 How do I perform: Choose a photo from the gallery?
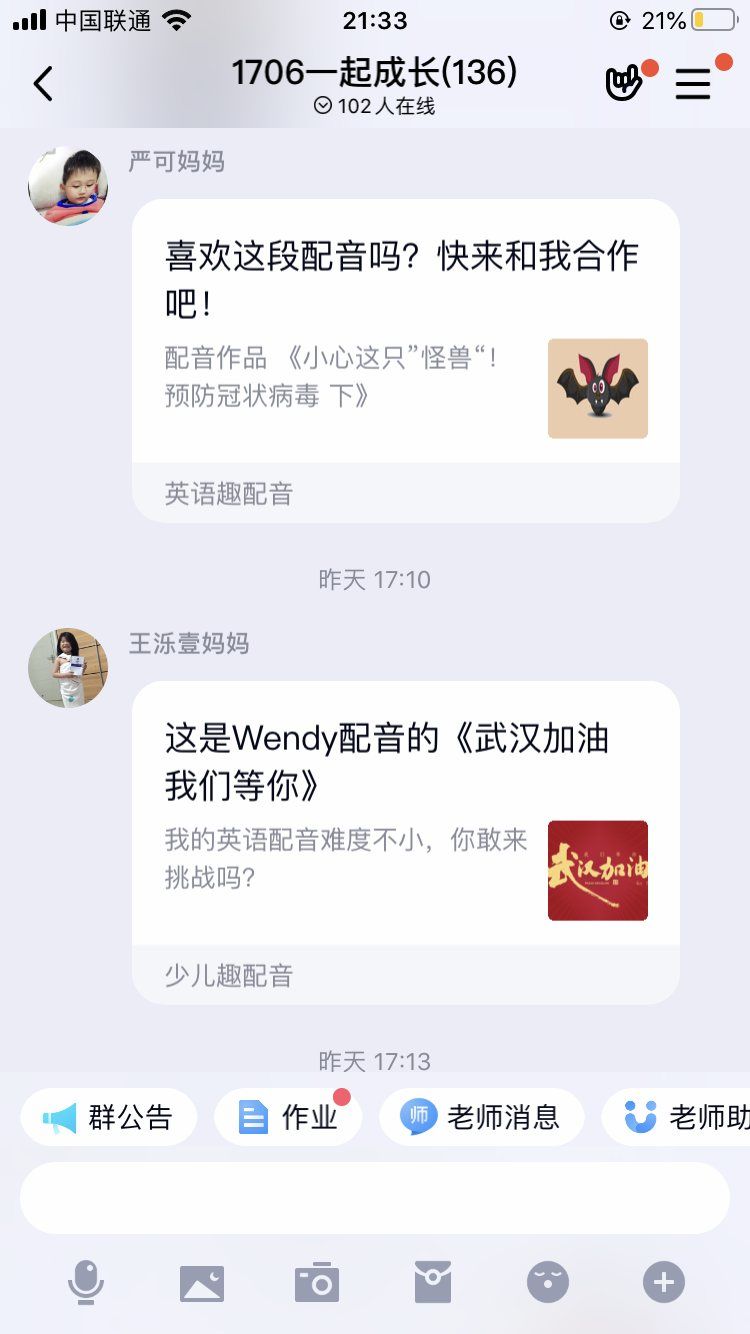(x=201, y=1283)
